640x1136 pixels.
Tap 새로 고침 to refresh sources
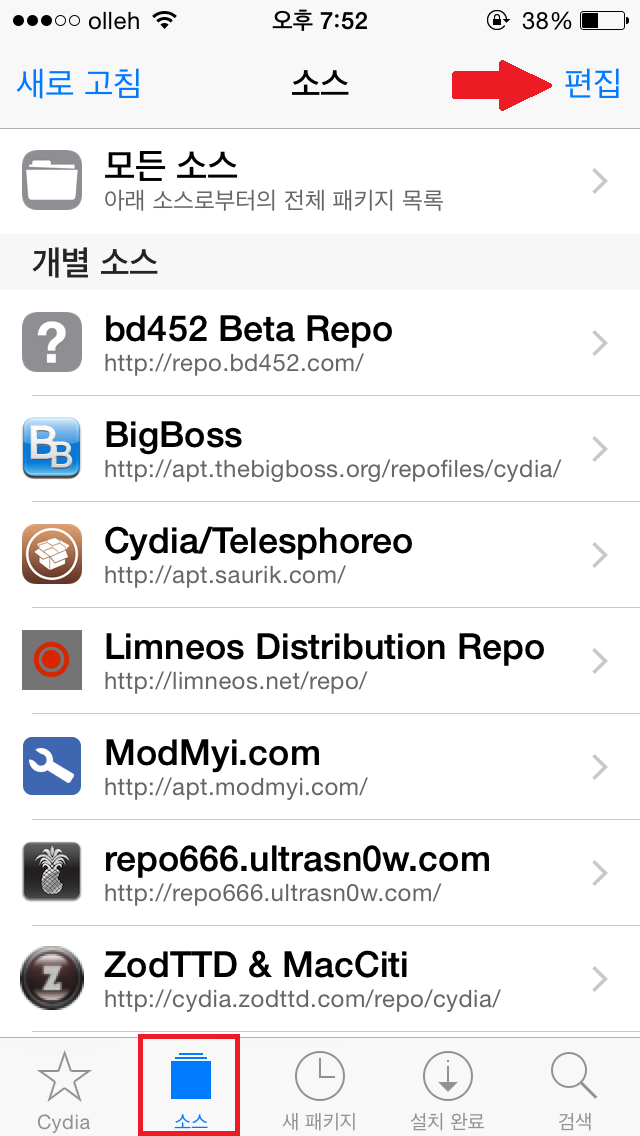pyautogui.click(x=78, y=84)
